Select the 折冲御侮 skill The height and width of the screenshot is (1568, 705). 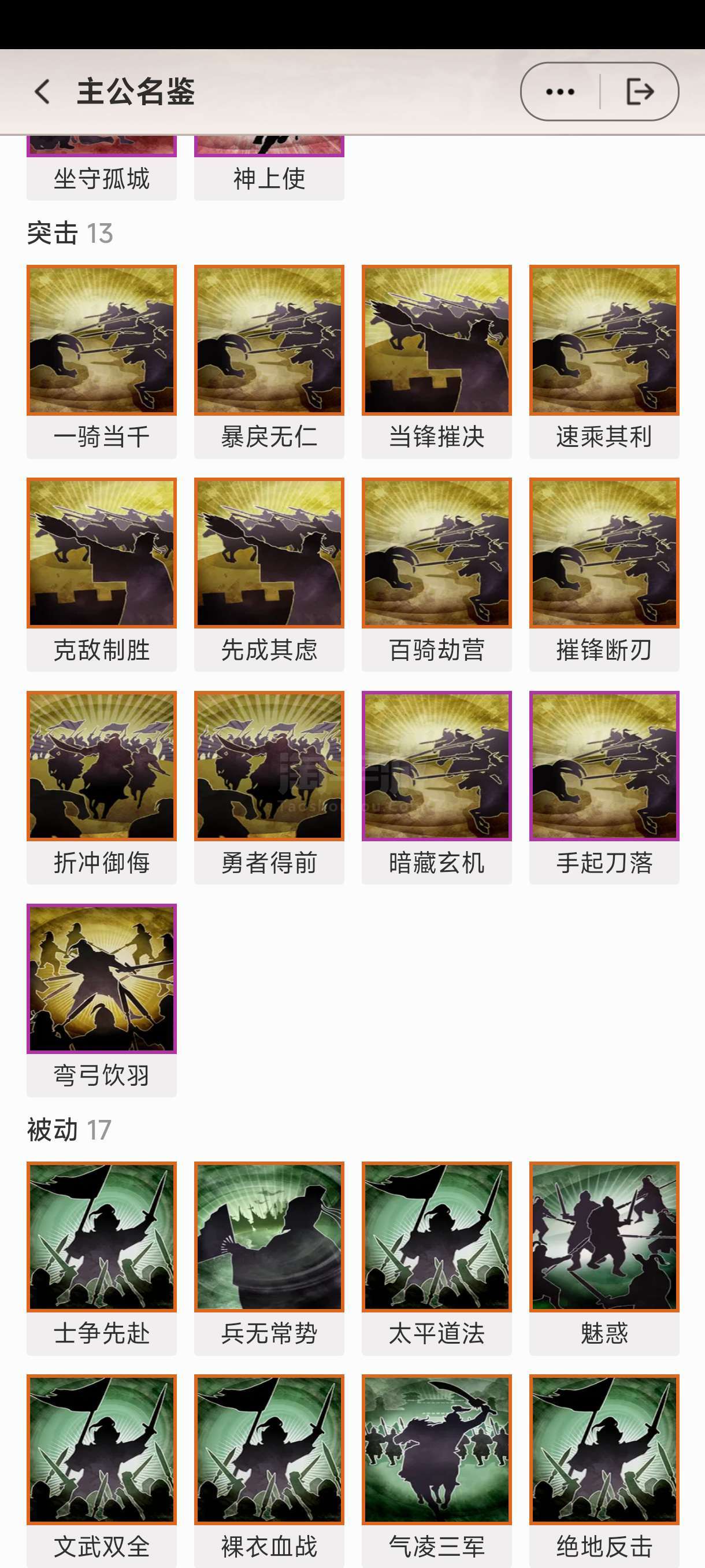click(102, 787)
